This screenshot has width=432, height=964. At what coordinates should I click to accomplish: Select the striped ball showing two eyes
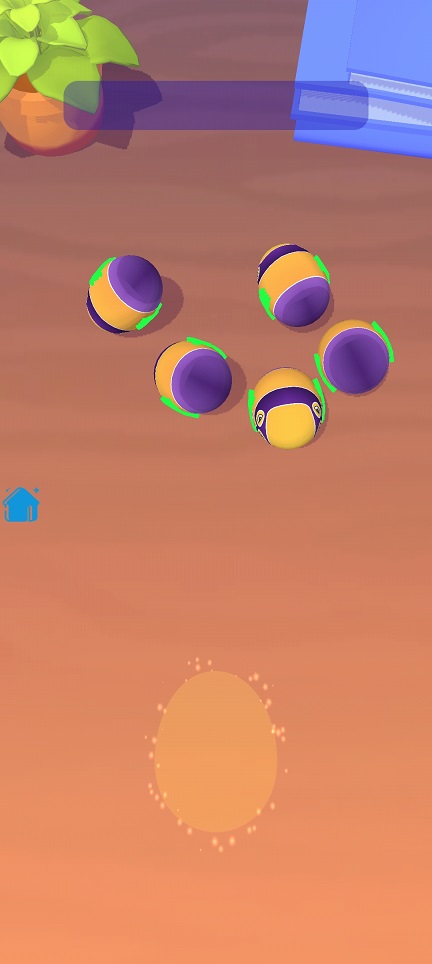[288, 408]
